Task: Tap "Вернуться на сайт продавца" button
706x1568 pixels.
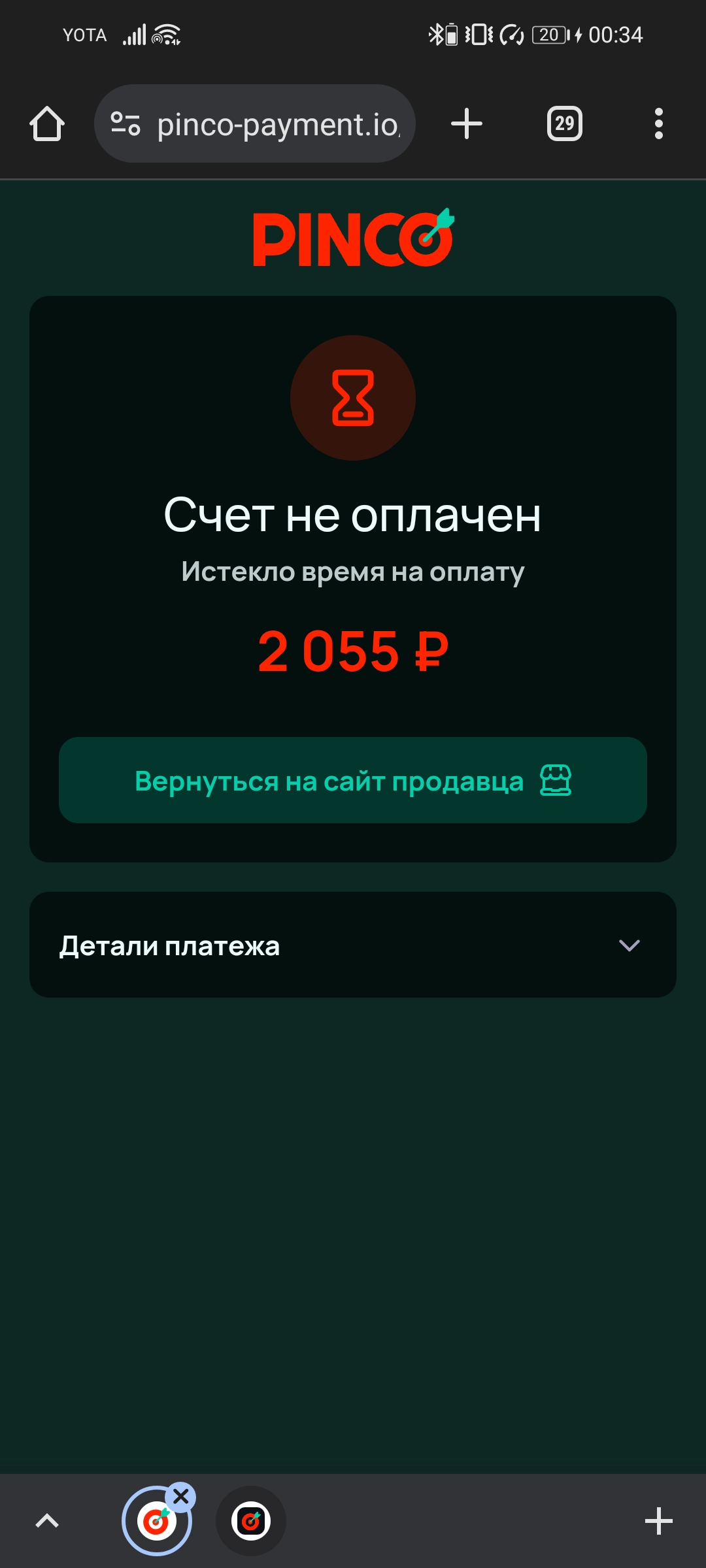Action: tap(353, 780)
